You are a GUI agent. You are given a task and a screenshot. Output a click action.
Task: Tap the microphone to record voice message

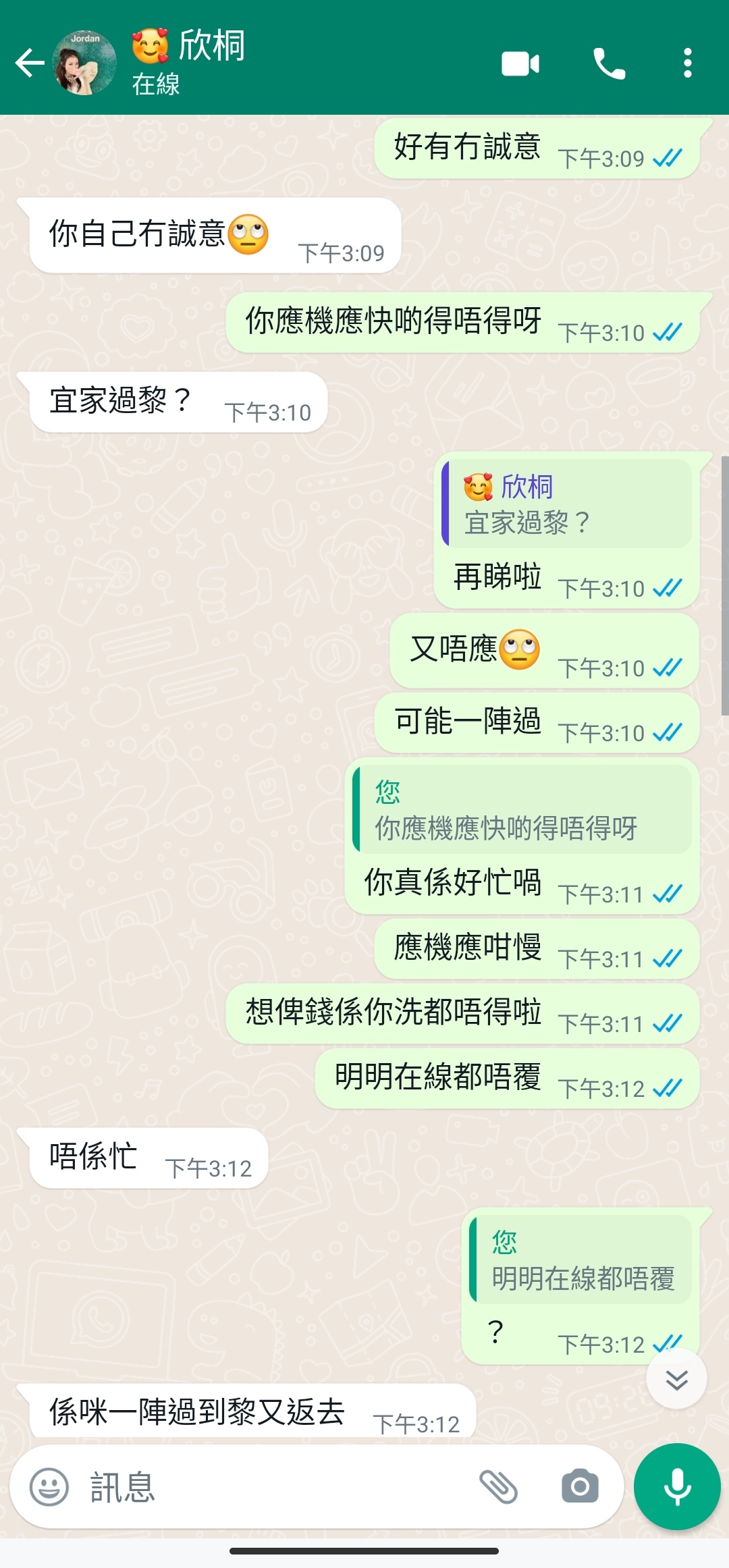pyautogui.click(x=677, y=1487)
